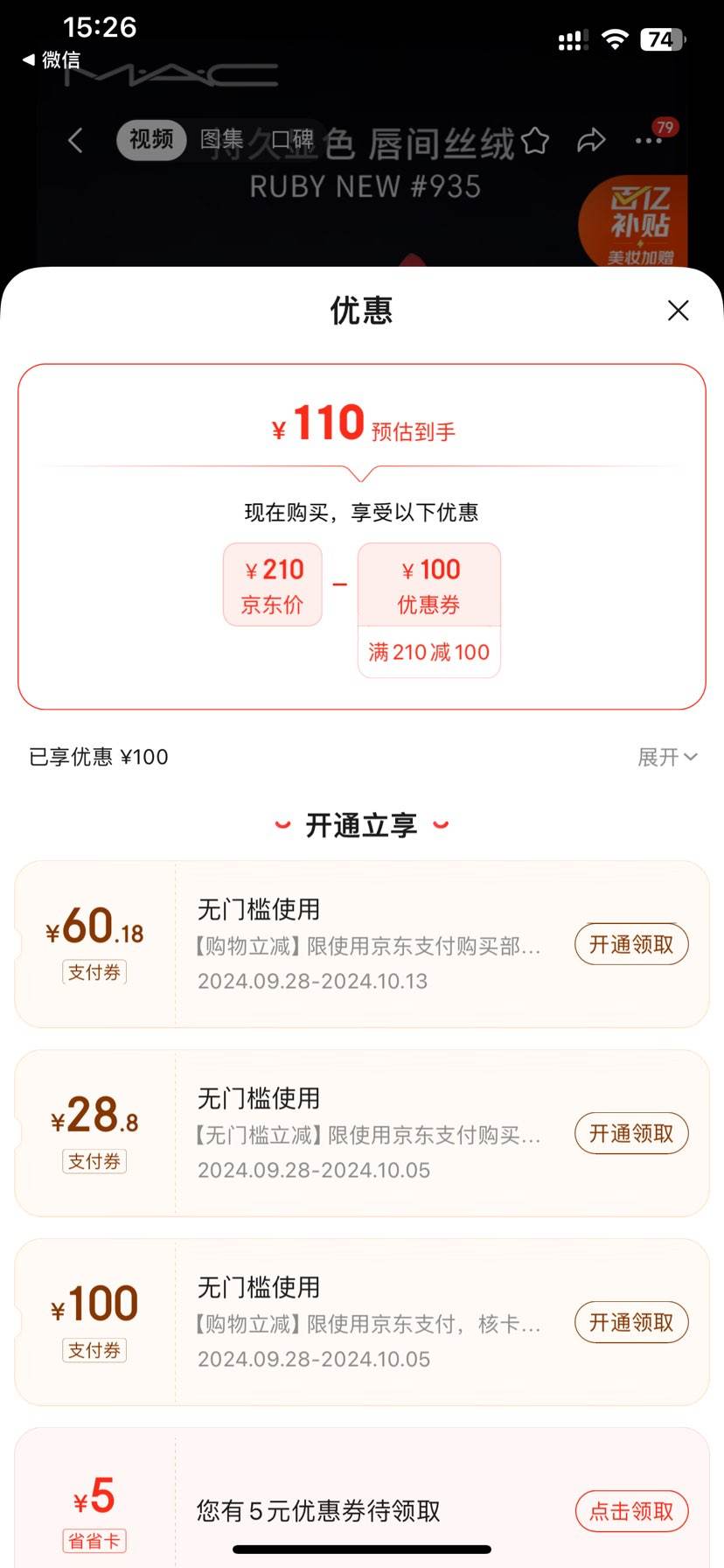This screenshot has width=724, height=1568.
Task: Tap 开通领取 for the ¥100 支付券
Action: pos(631,1323)
